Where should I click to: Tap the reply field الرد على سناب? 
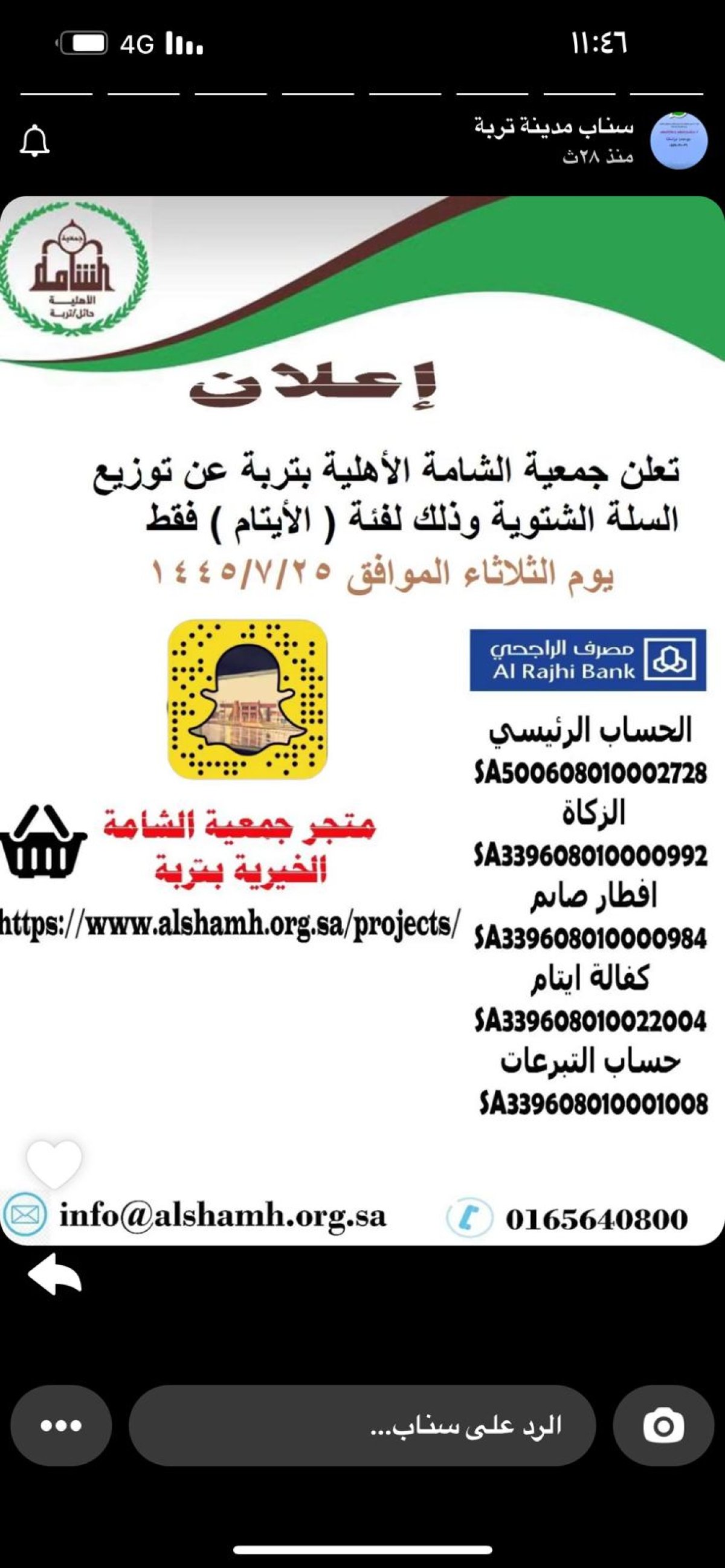tap(362, 1425)
